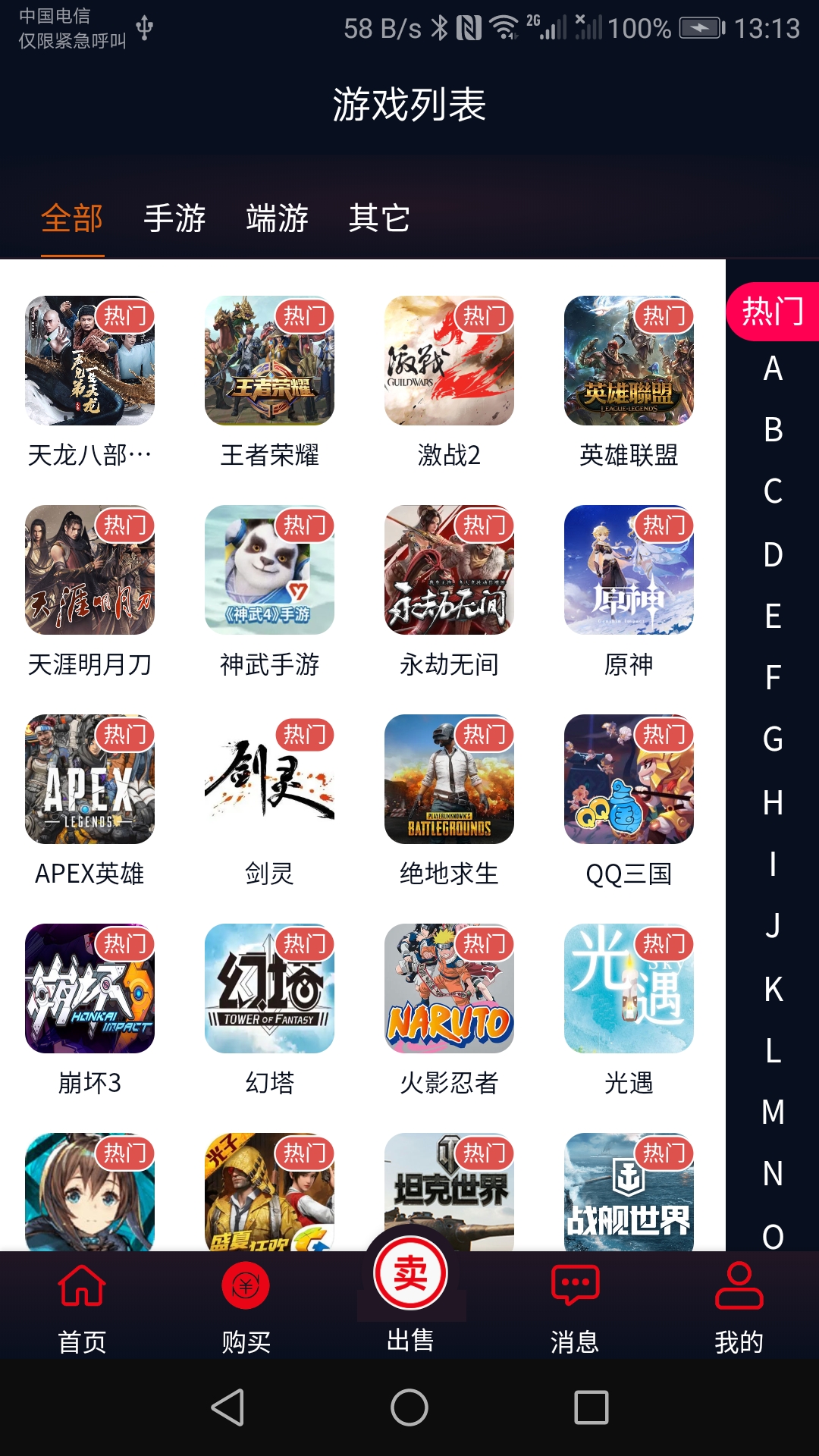
Task: Jump to the 热门 index section
Action: click(773, 312)
